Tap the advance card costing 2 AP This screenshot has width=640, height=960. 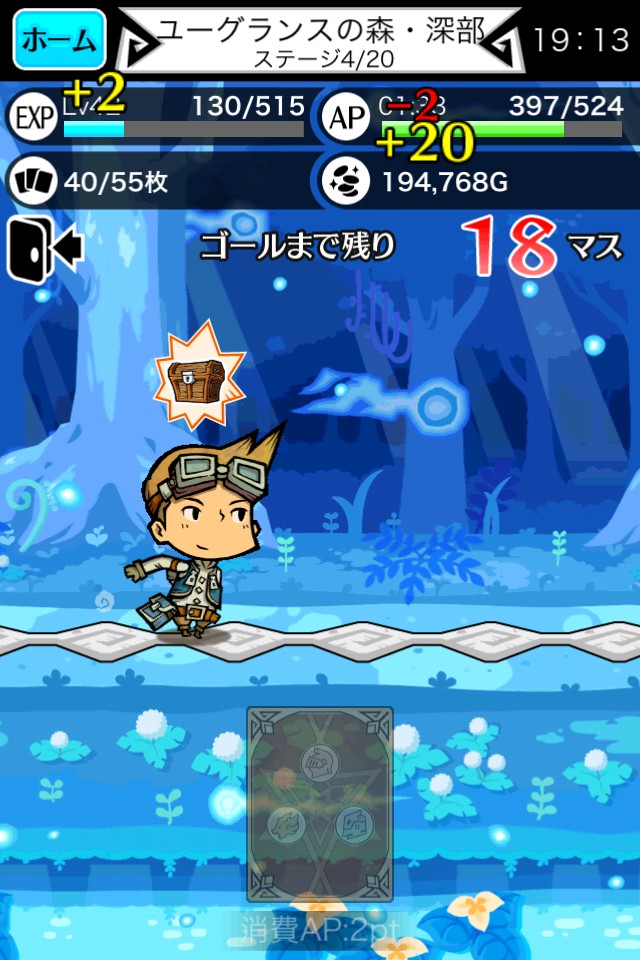click(x=320, y=803)
